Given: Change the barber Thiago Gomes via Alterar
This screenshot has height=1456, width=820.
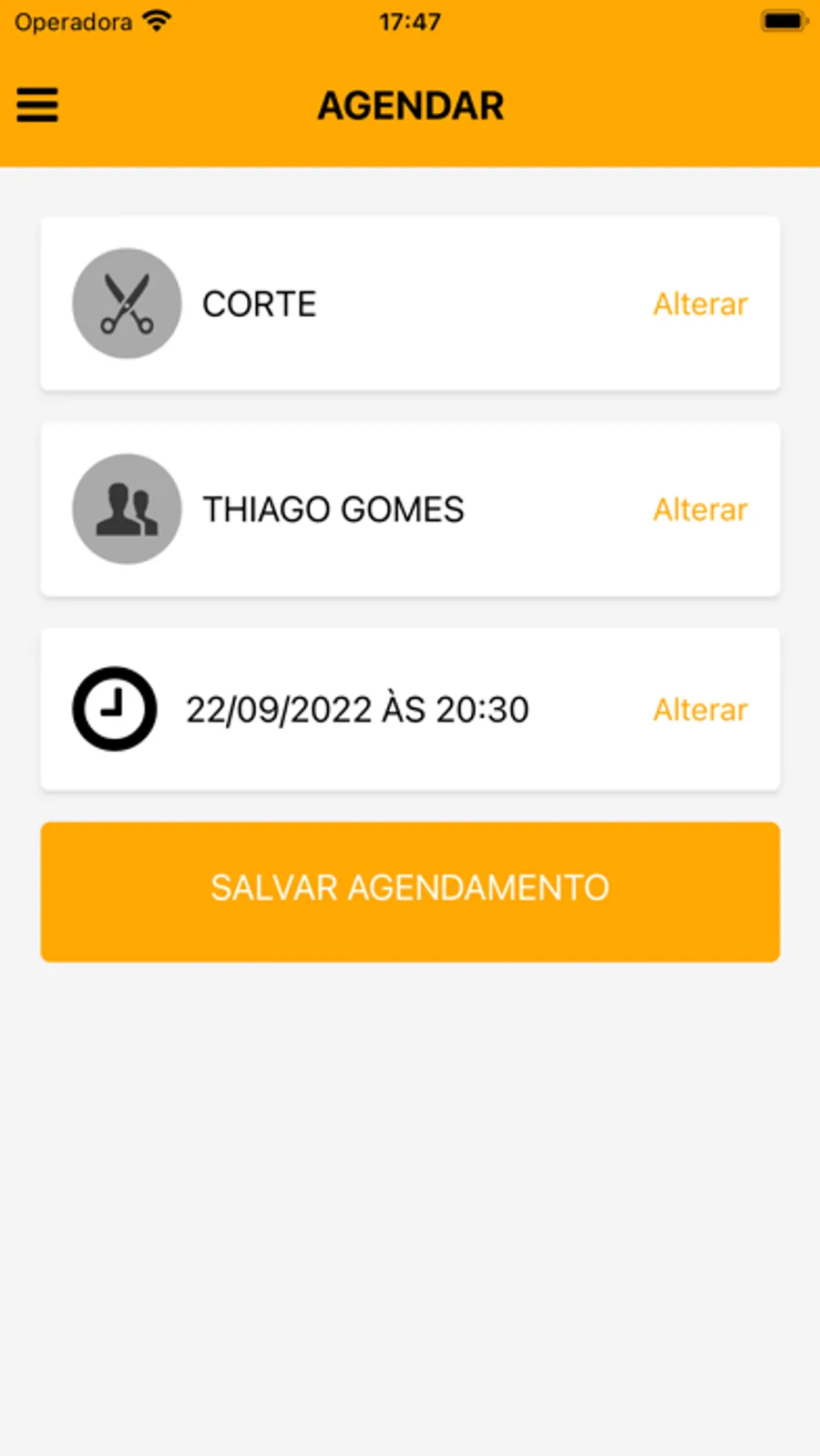Looking at the screenshot, I should click(700, 509).
